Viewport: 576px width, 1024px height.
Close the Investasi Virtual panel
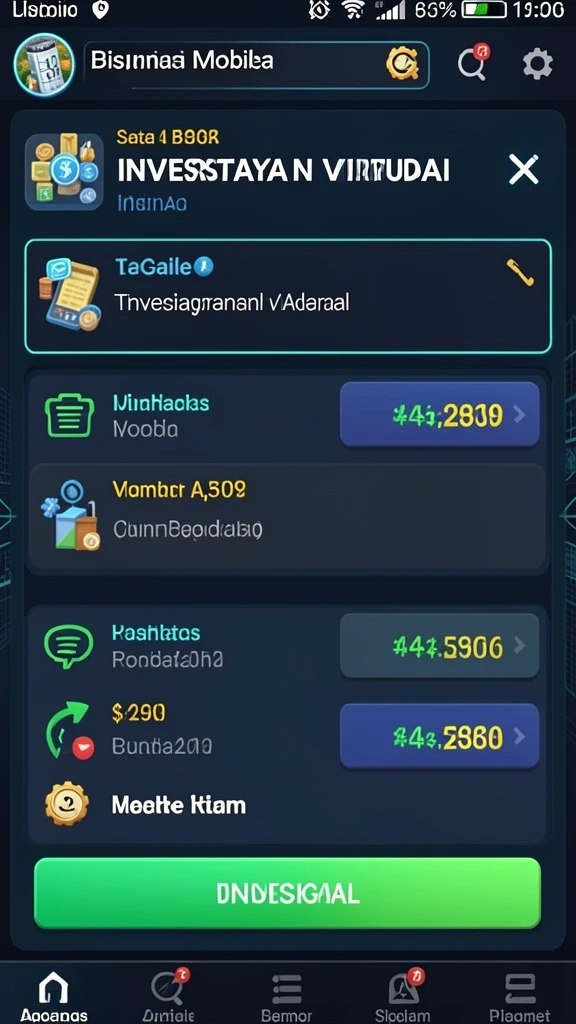(524, 170)
